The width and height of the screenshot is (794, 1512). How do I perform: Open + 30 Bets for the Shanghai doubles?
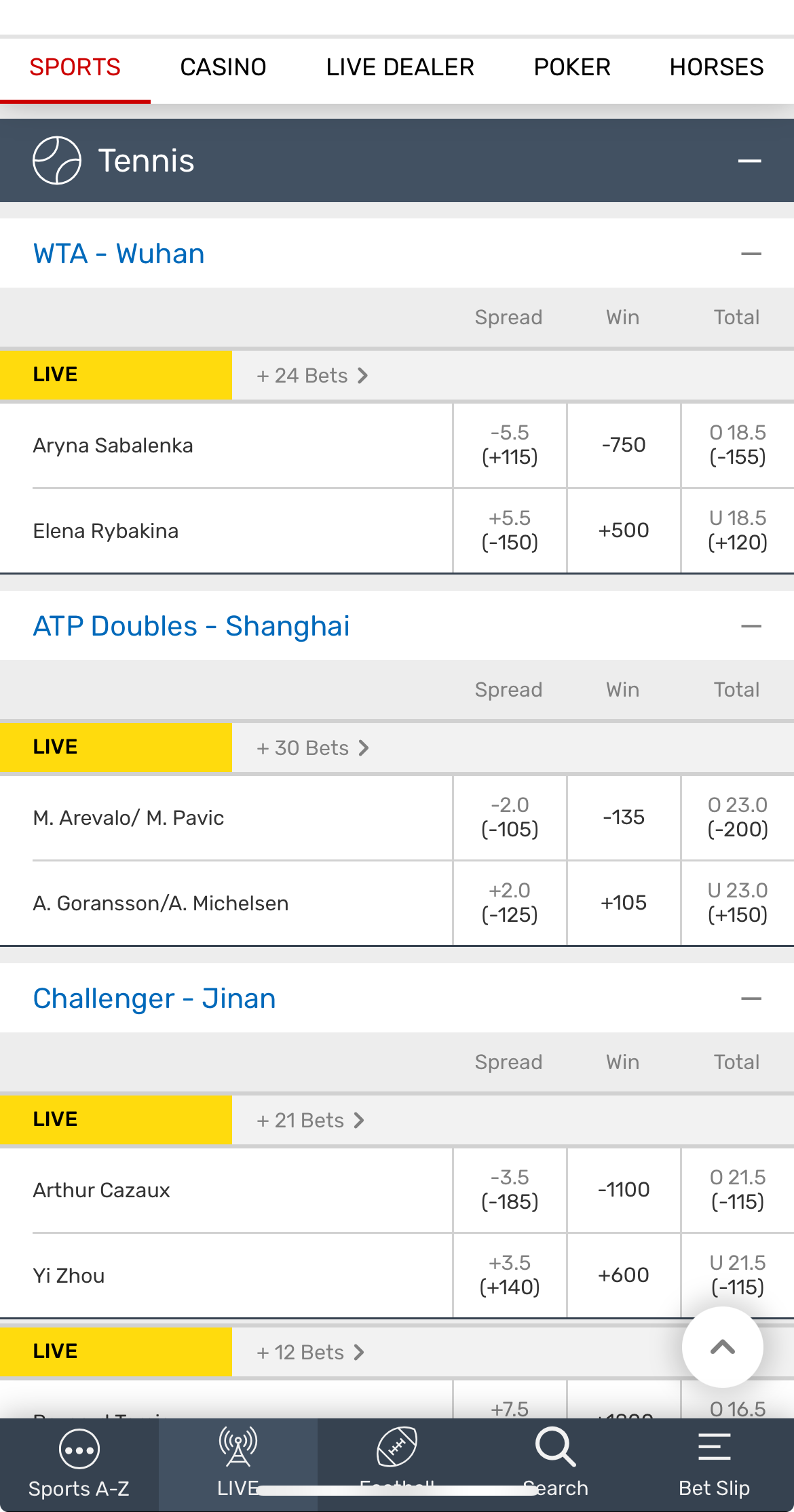[x=312, y=748]
